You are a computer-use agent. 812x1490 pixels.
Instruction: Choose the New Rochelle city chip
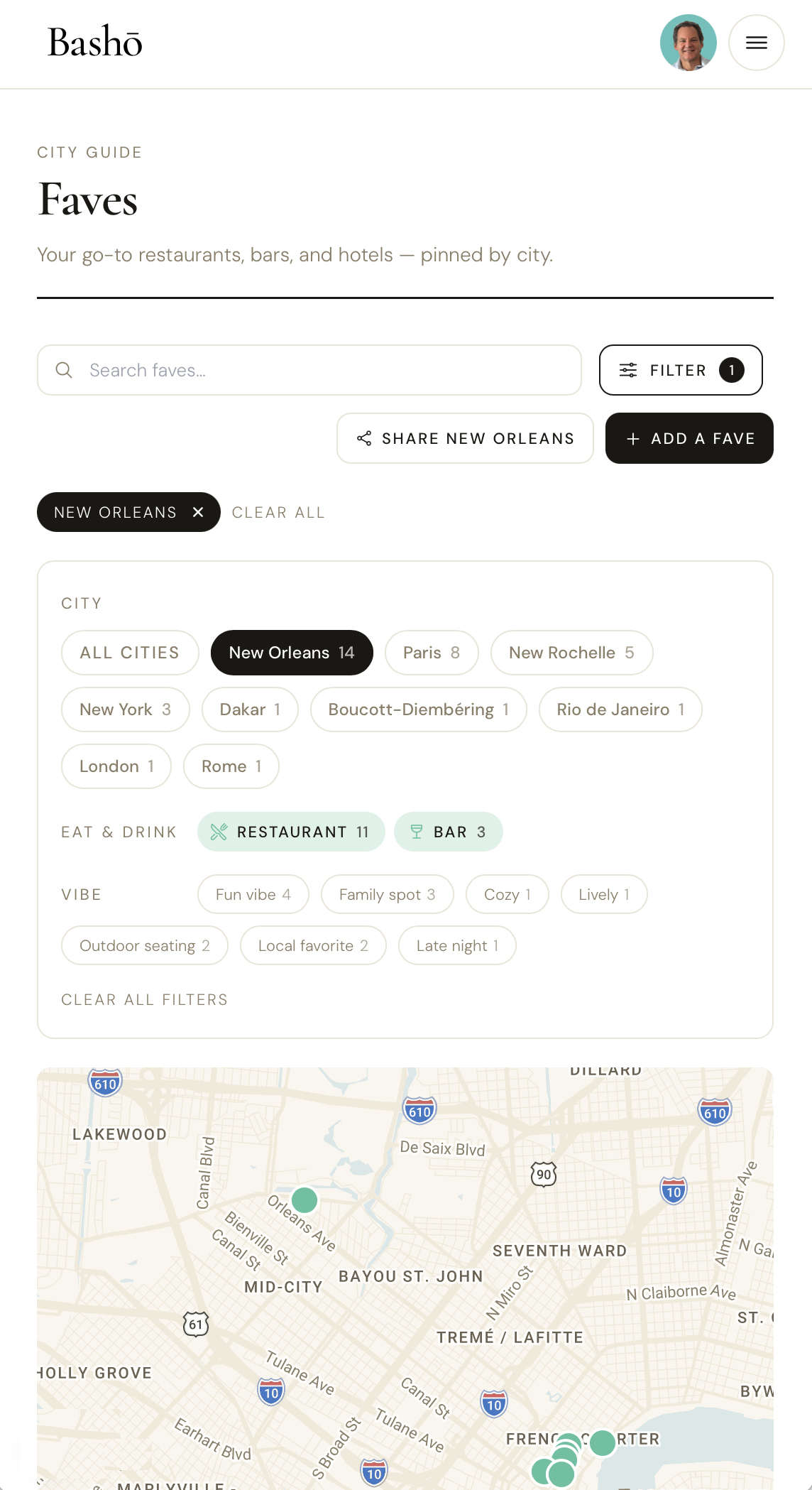[x=571, y=653]
